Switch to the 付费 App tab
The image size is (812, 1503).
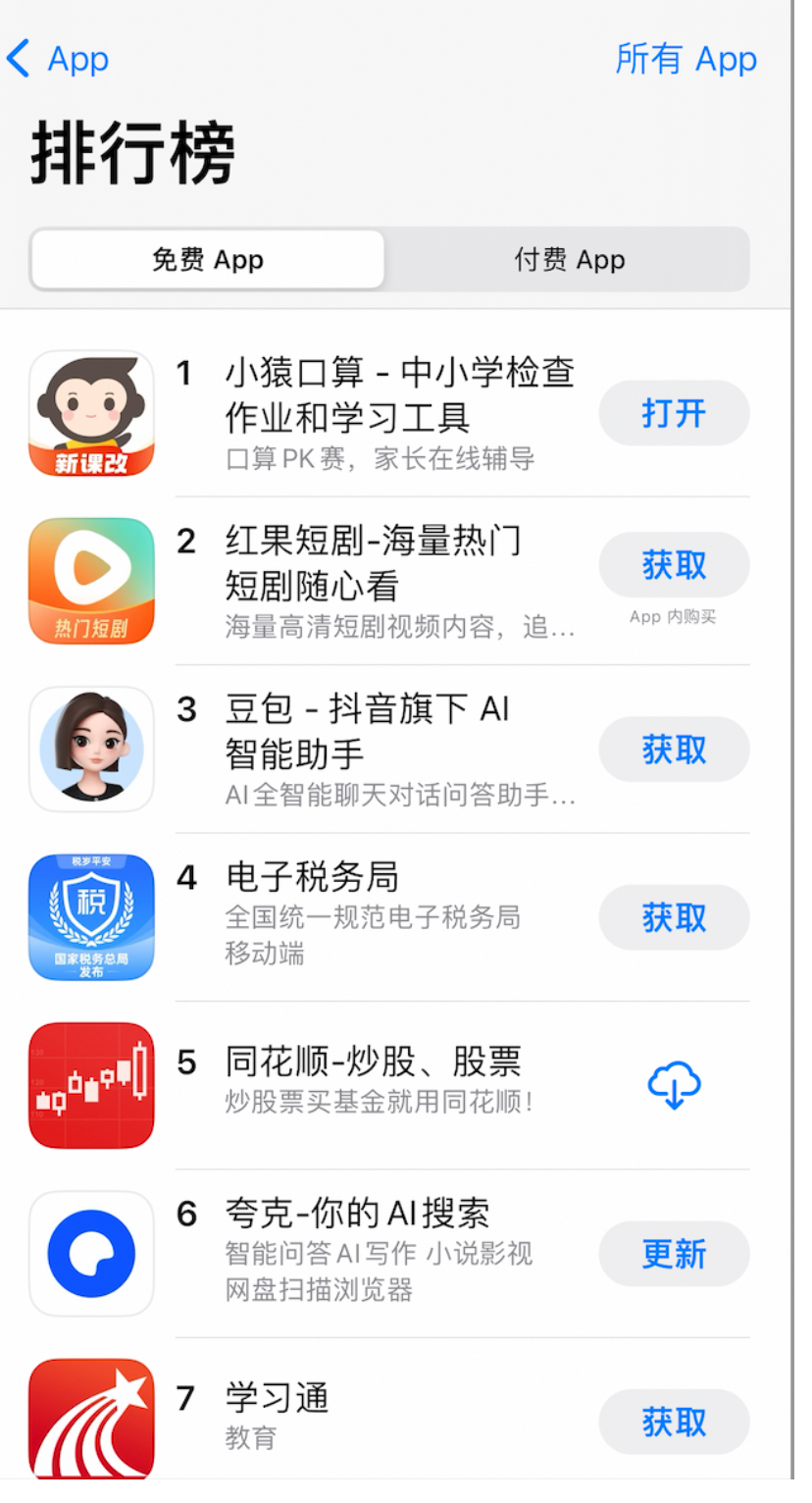569,260
